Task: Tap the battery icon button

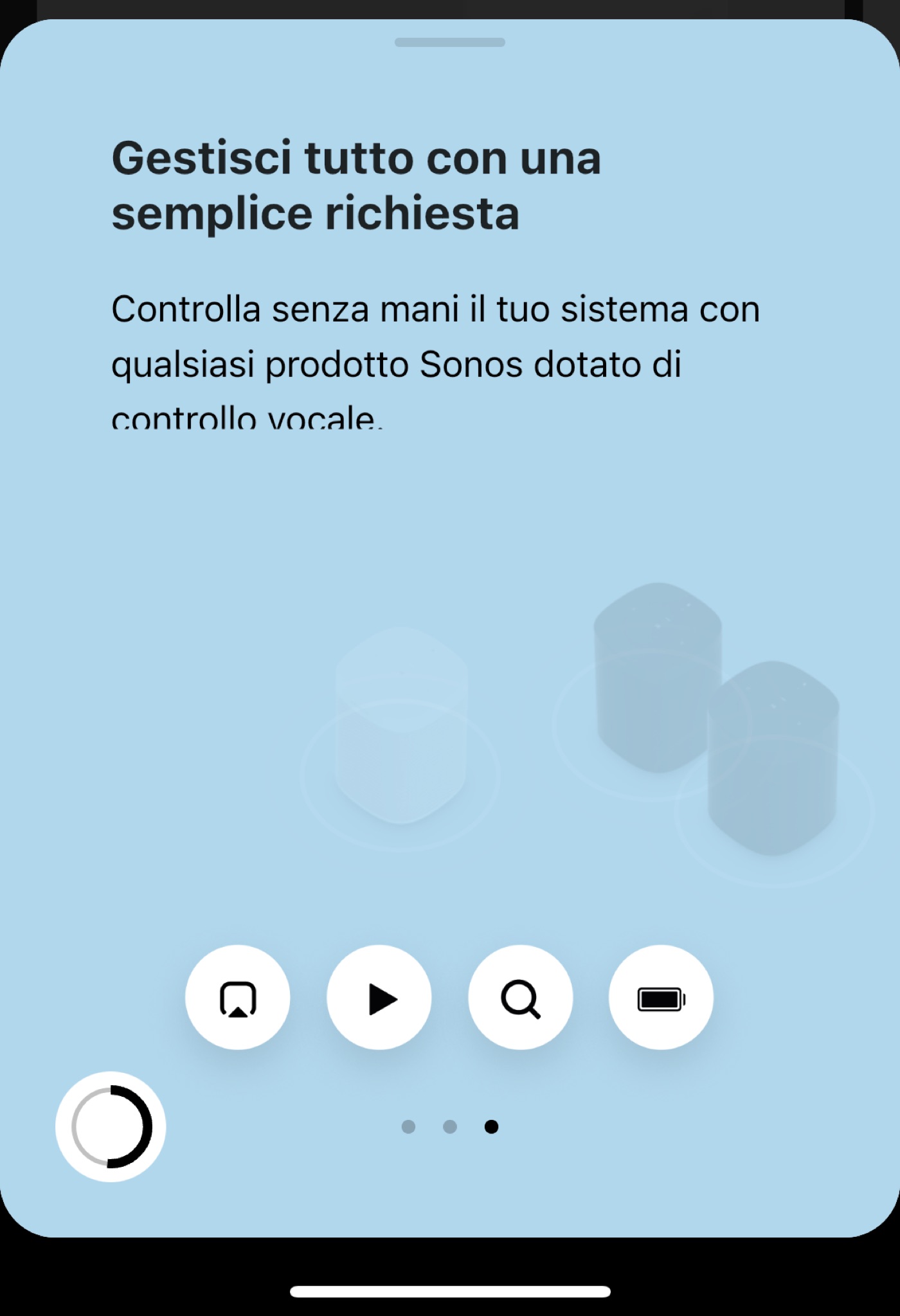Action: pyautogui.click(x=661, y=998)
